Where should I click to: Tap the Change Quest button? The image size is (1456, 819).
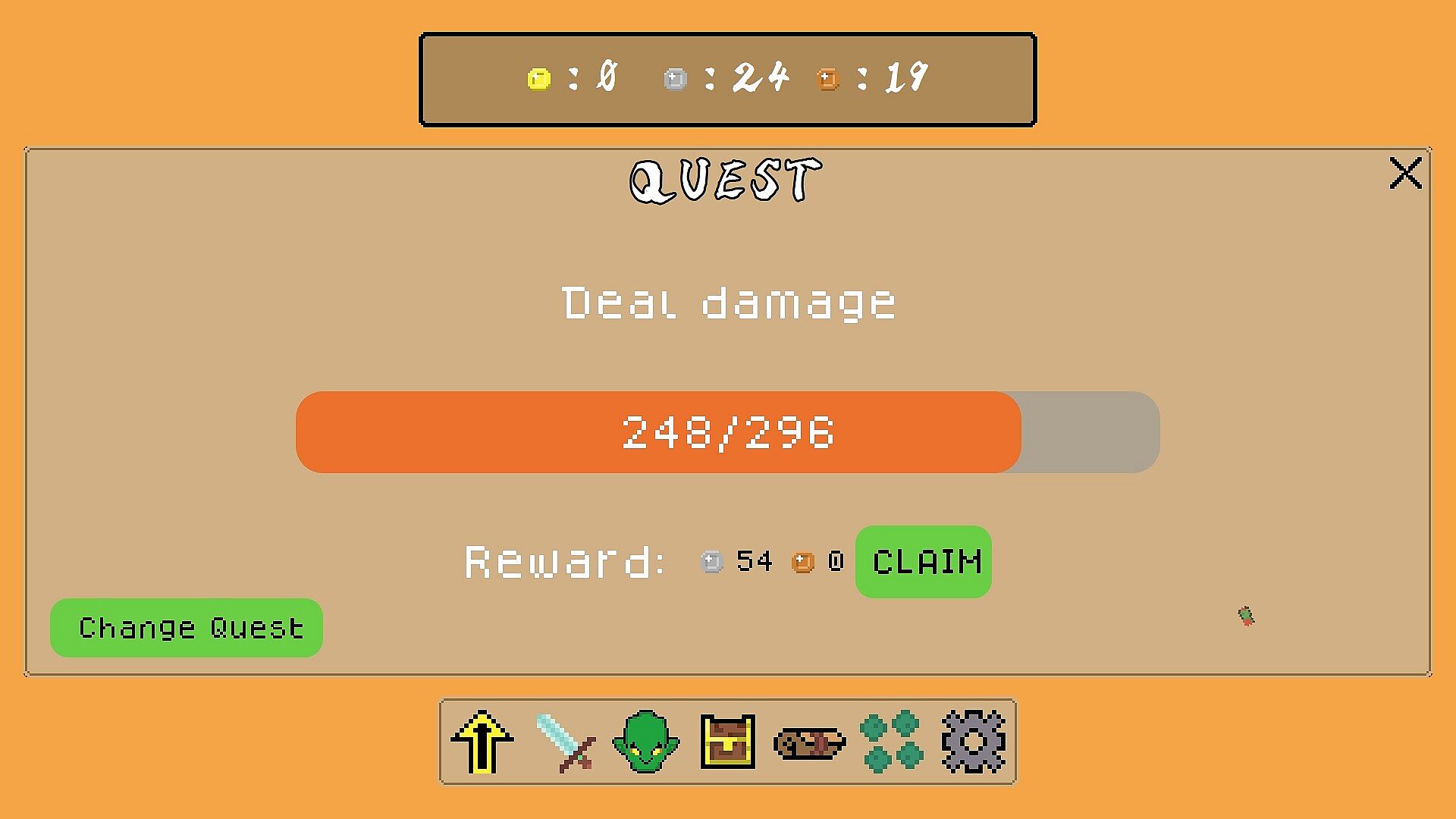(x=187, y=628)
